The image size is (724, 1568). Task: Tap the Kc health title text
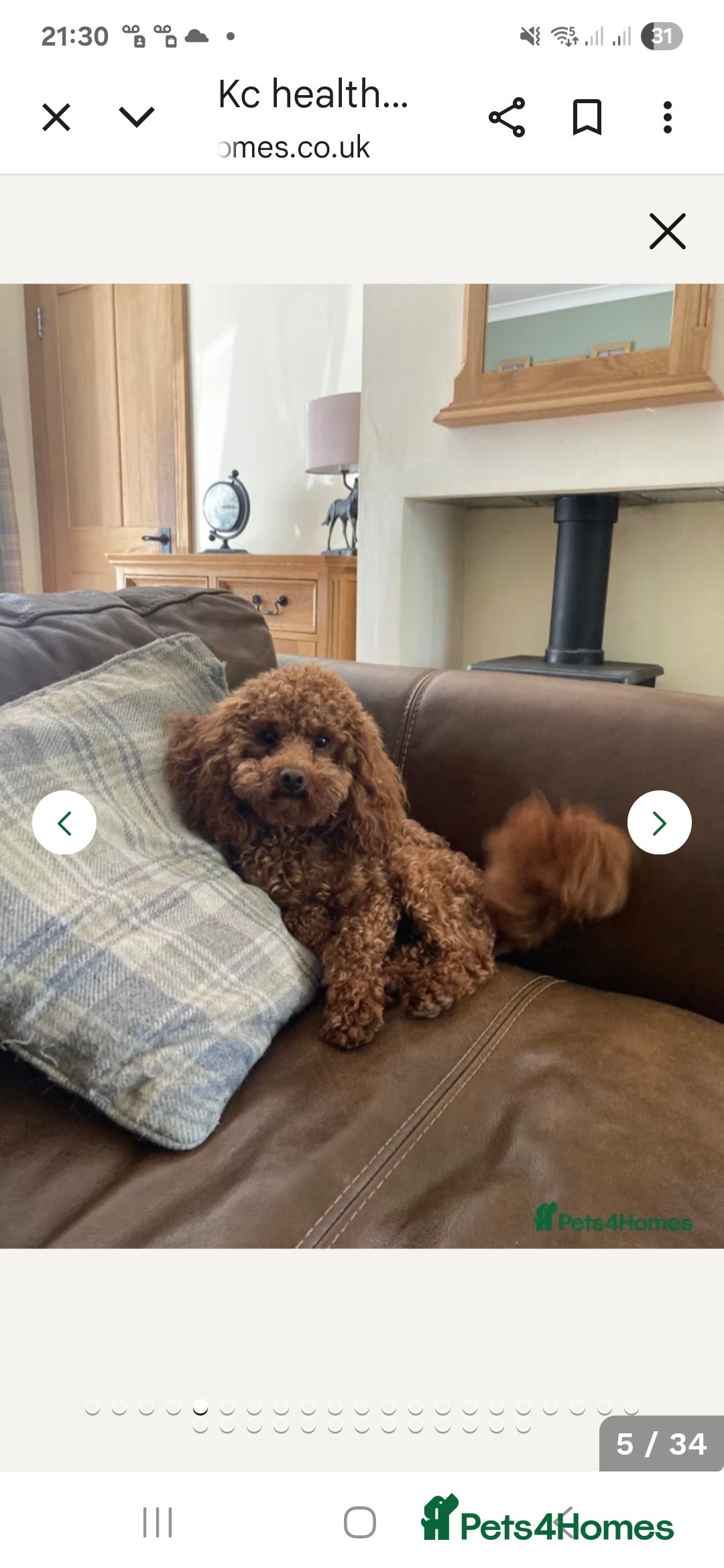tap(313, 94)
